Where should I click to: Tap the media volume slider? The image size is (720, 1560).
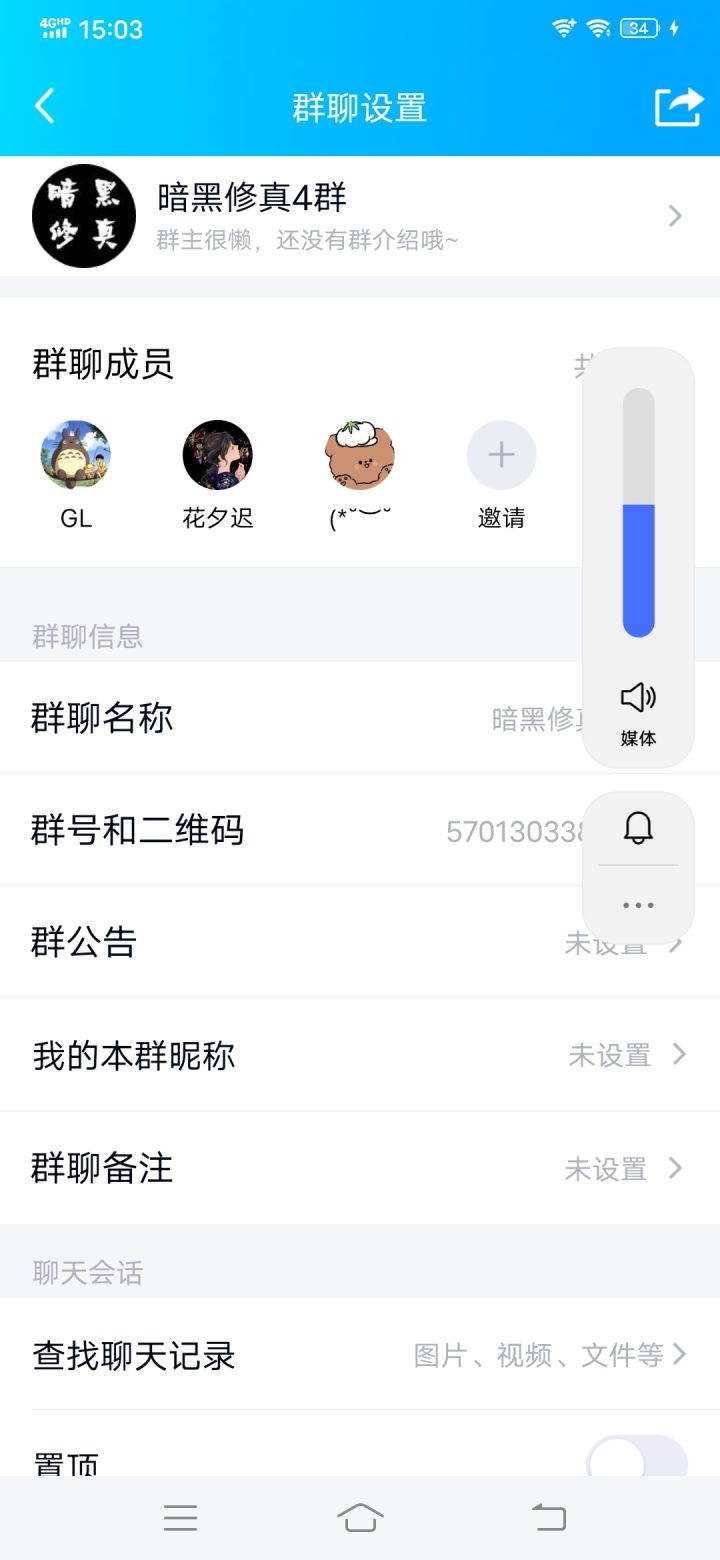tap(638, 512)
